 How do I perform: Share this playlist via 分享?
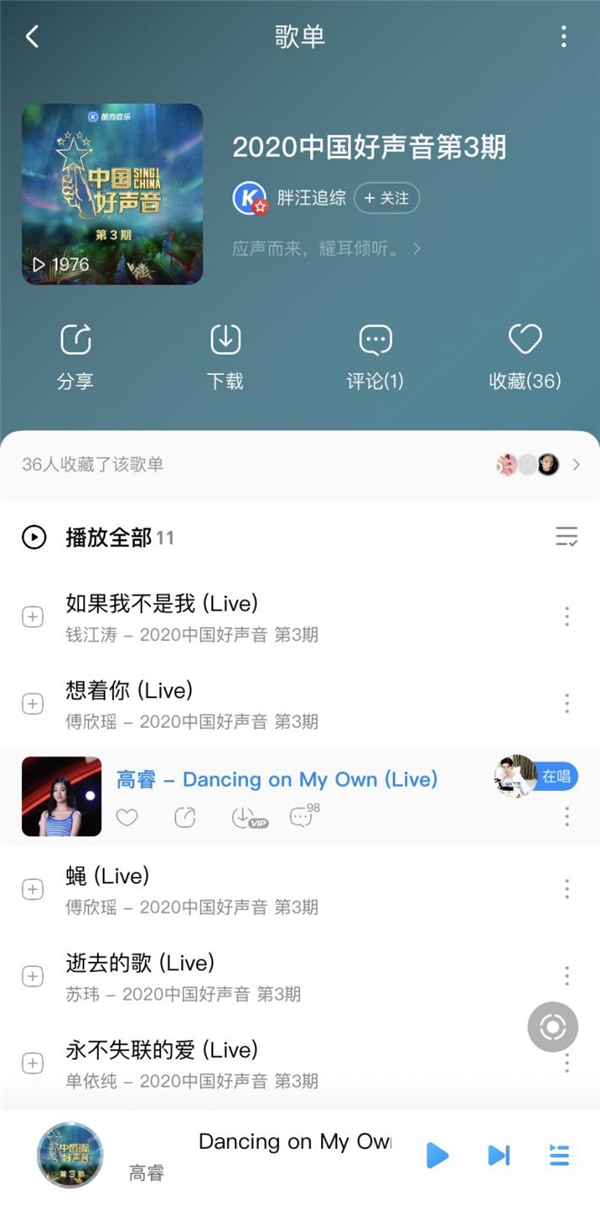[76, 356]
